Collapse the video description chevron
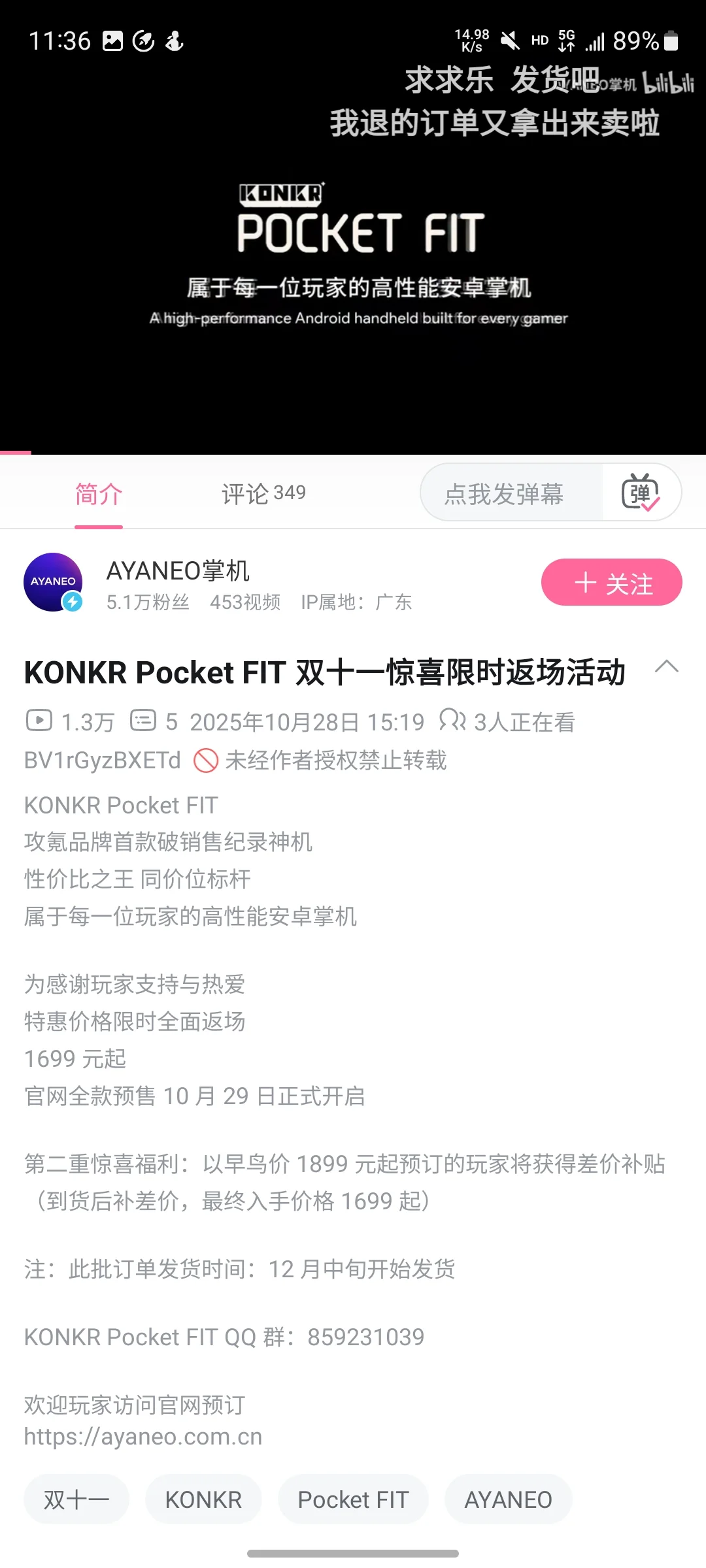This screenshot has height=1568, width=706. point(666,667)
